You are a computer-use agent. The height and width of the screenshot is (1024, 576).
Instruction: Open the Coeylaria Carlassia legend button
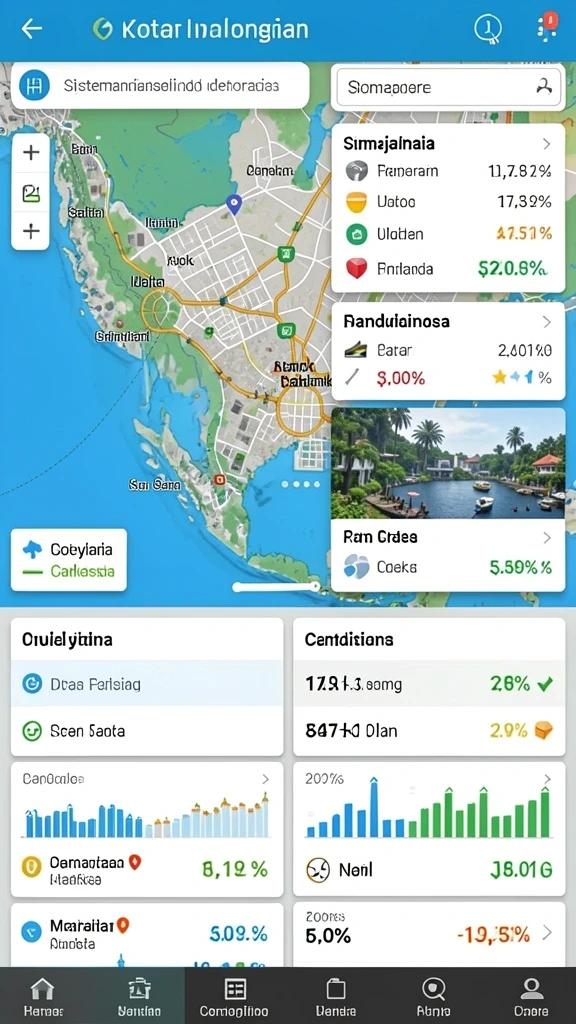pos(69,560)
